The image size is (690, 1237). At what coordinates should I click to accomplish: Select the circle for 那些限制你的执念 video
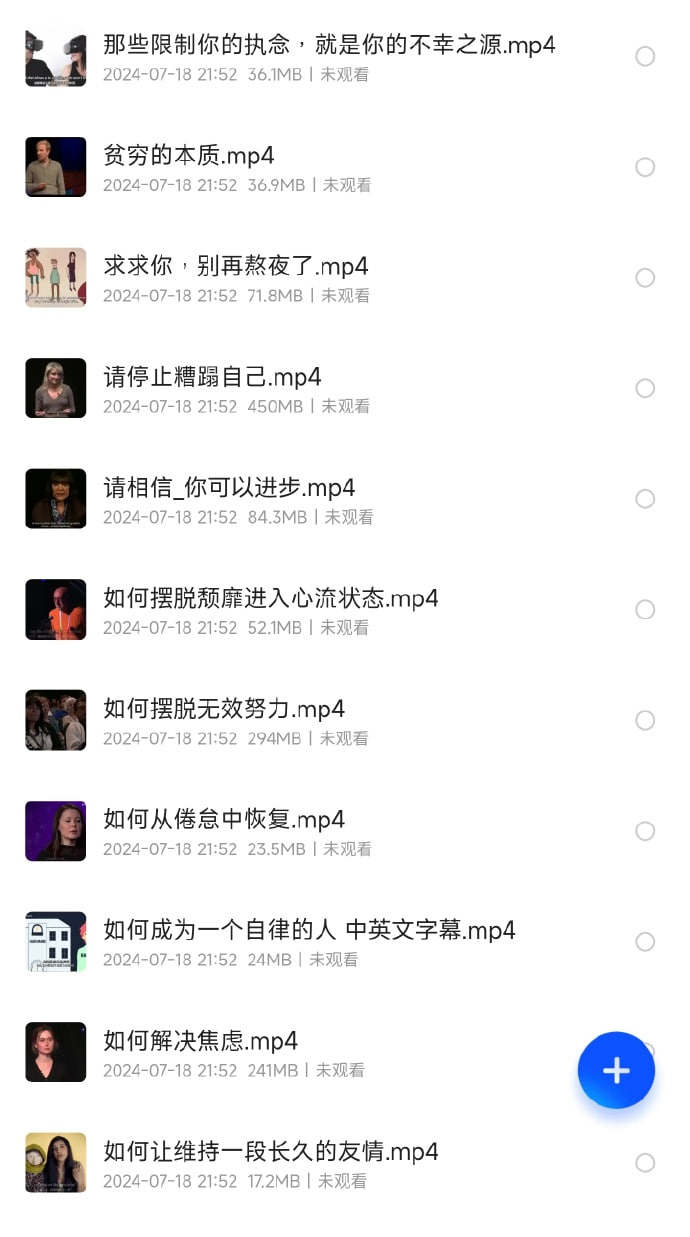[645, 56]
